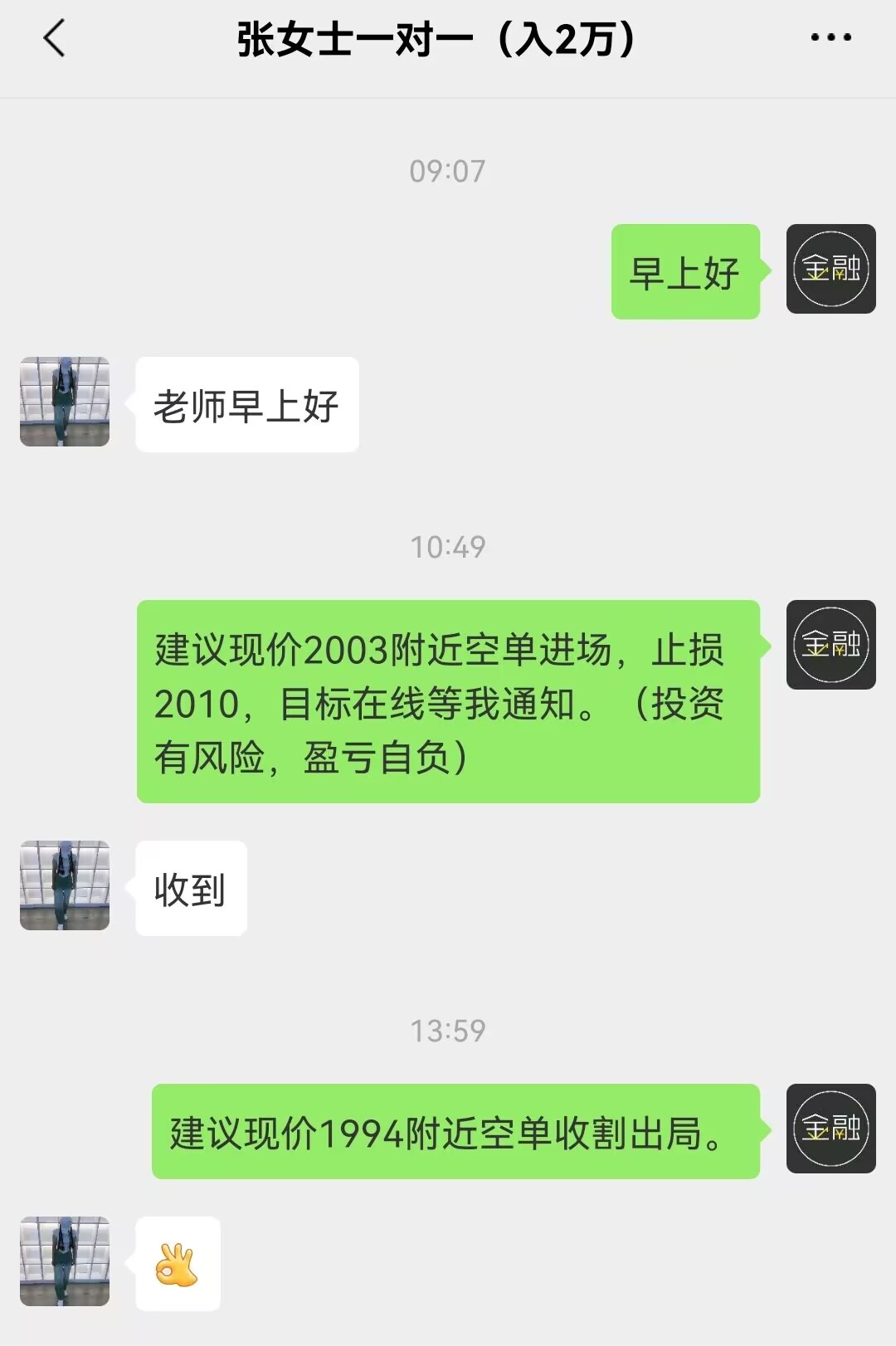Open the contact avatar next to 收到
This screenshot has height=1346, width=896.
[65, 885]
